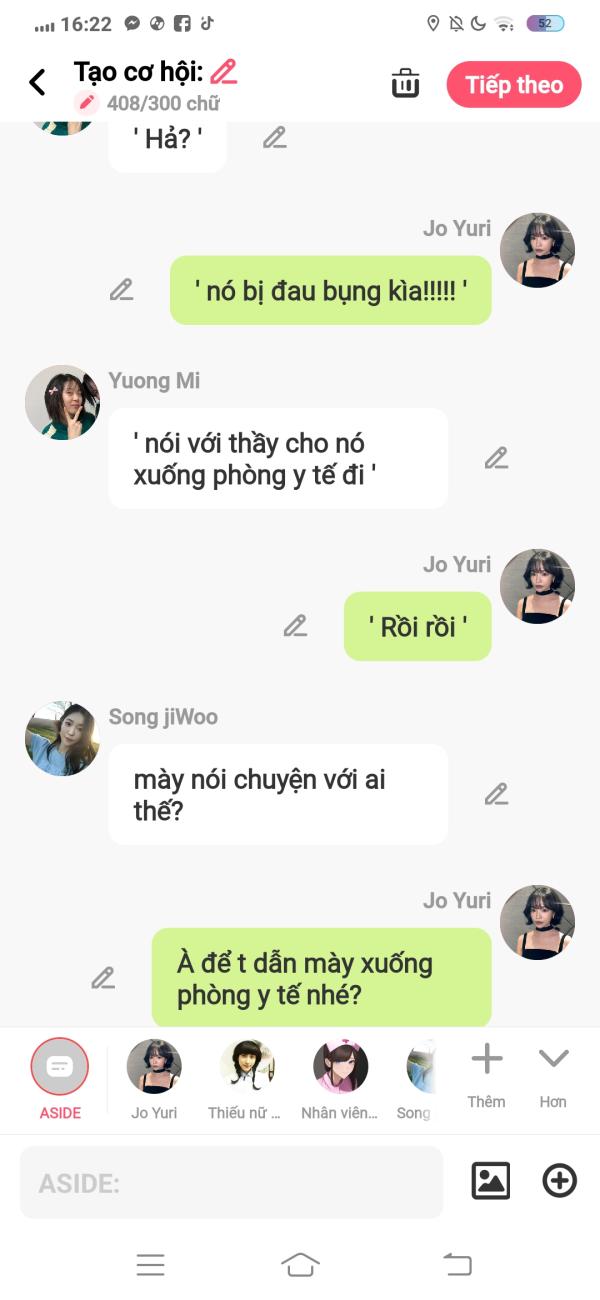Screen dimensions: 600x1300
Task: Edit the 'Hả?' message
Action: click(275, 138)
